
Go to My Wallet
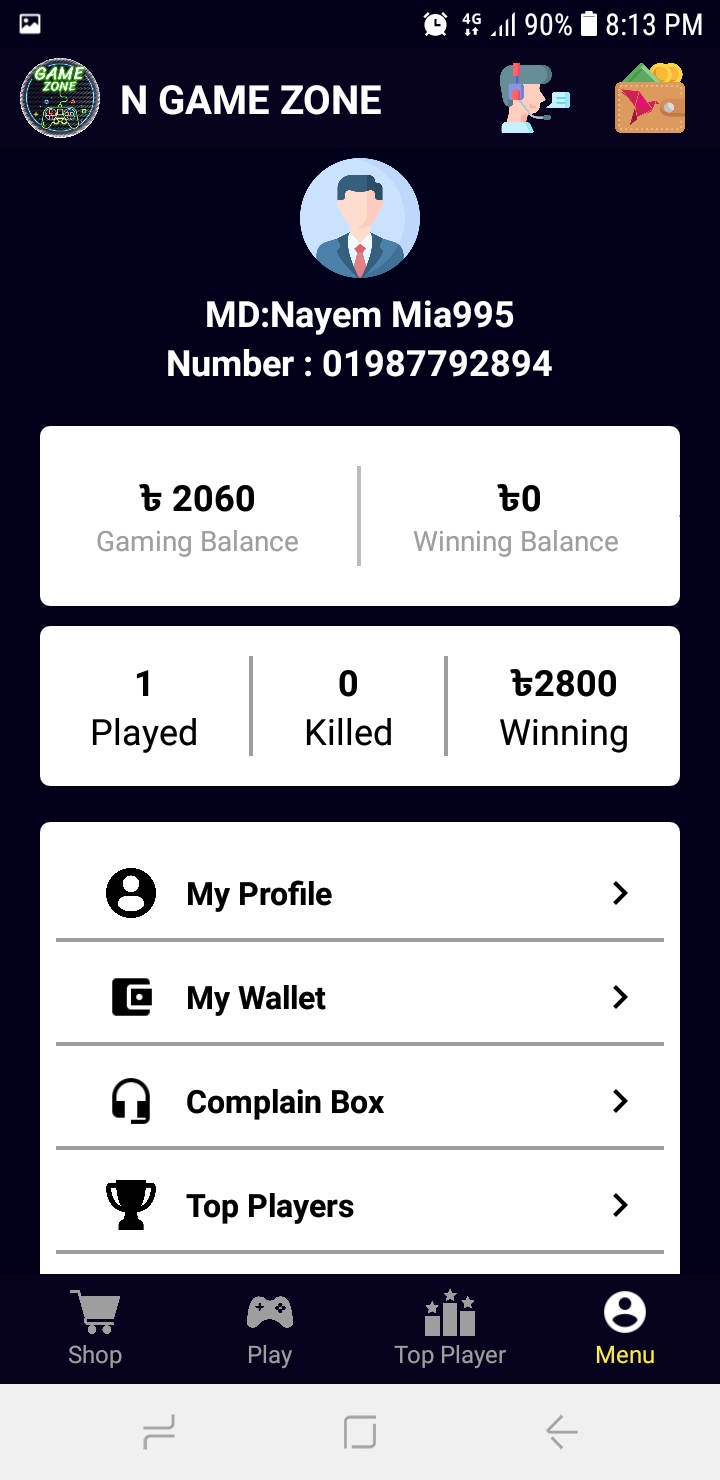click(x=360, y=997)
